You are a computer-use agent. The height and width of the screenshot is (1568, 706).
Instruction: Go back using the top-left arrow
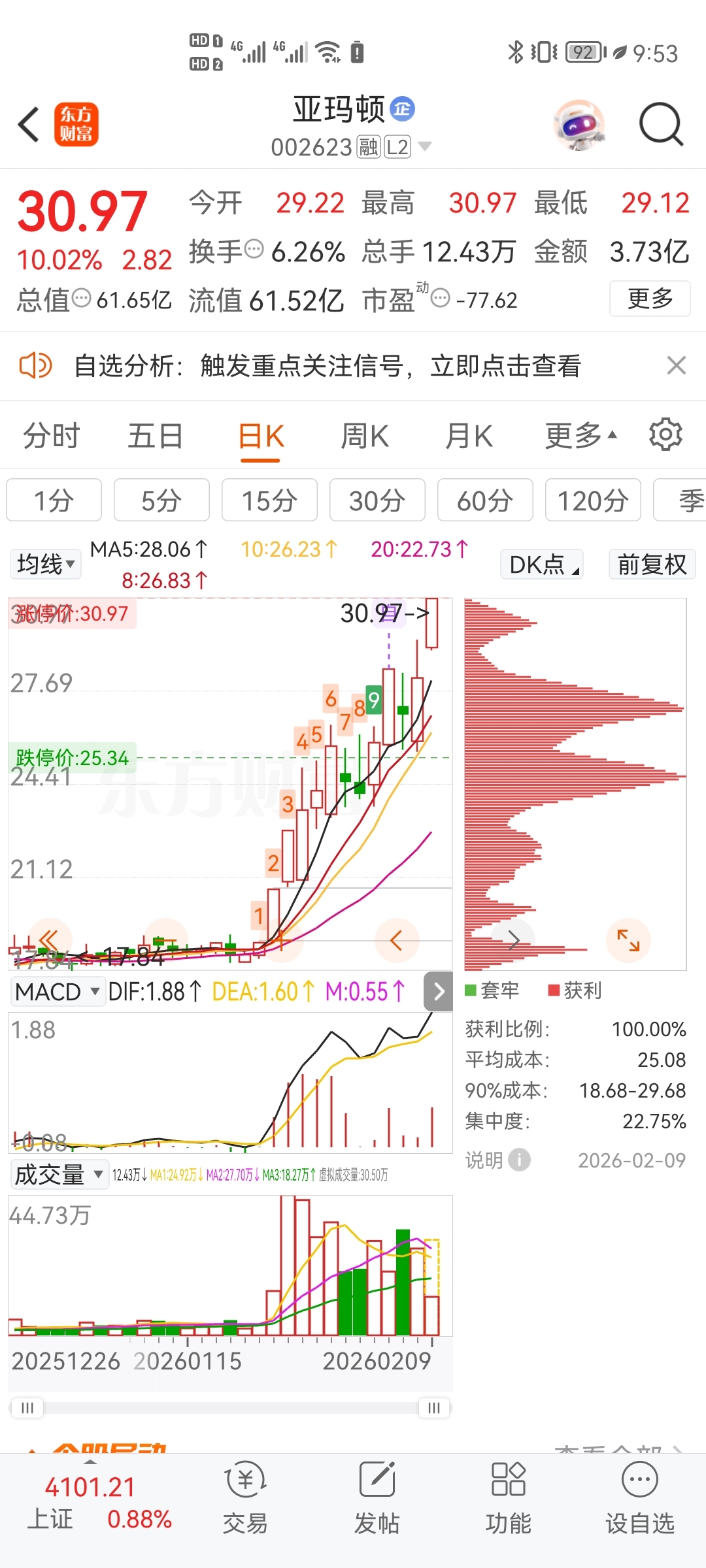pyautogui.click(x=29, y=124)
